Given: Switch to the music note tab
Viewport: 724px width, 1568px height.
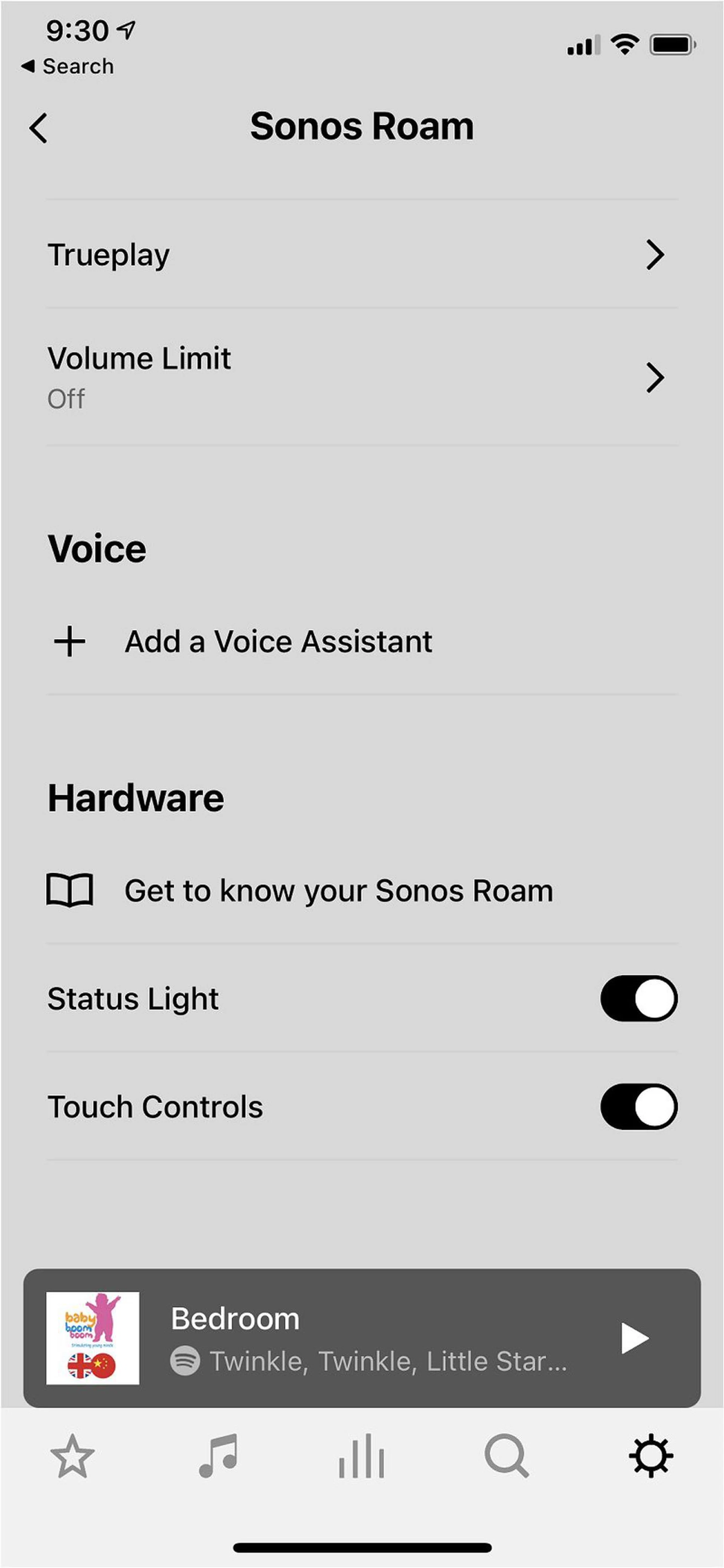Looking at the screenshot, I should tap(217, 1457).
